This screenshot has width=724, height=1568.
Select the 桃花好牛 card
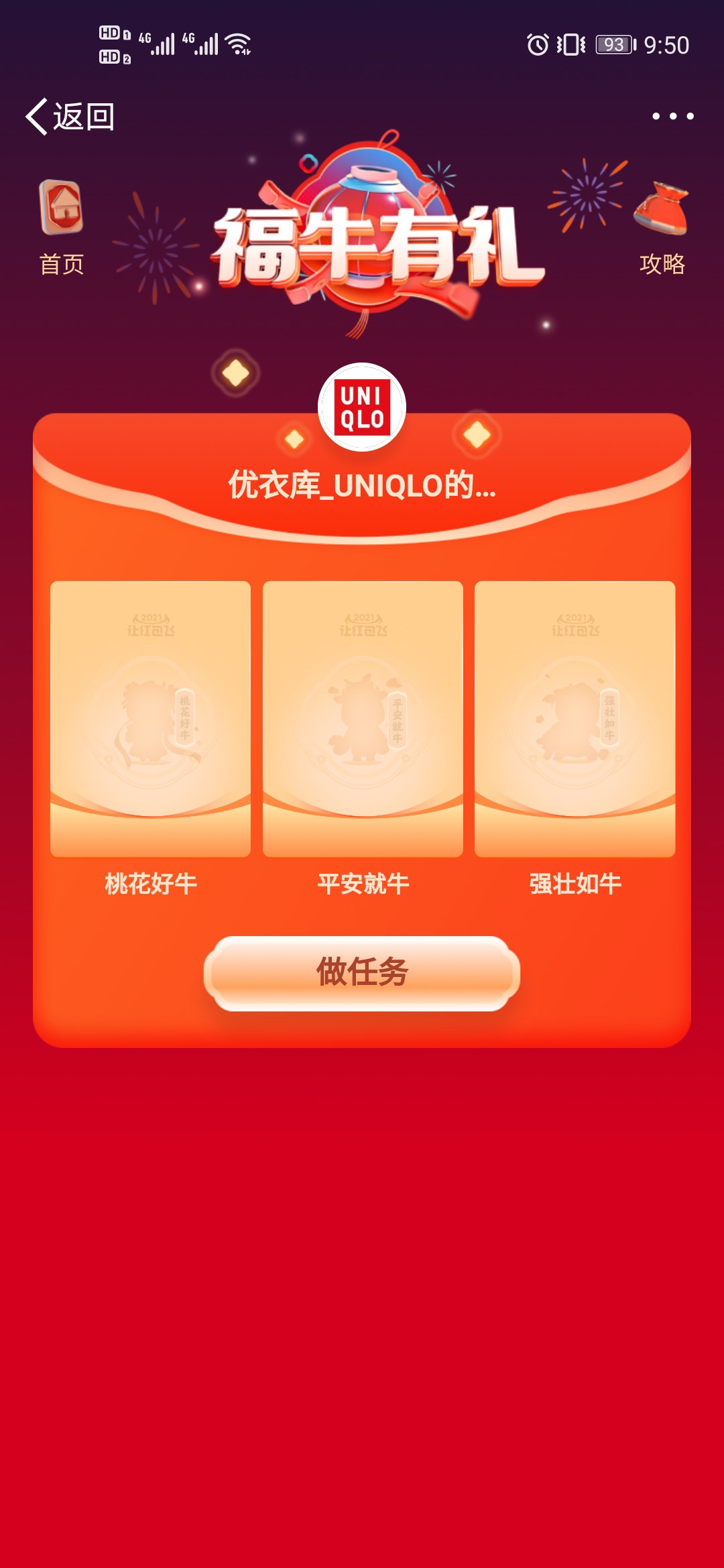[150, 719]
